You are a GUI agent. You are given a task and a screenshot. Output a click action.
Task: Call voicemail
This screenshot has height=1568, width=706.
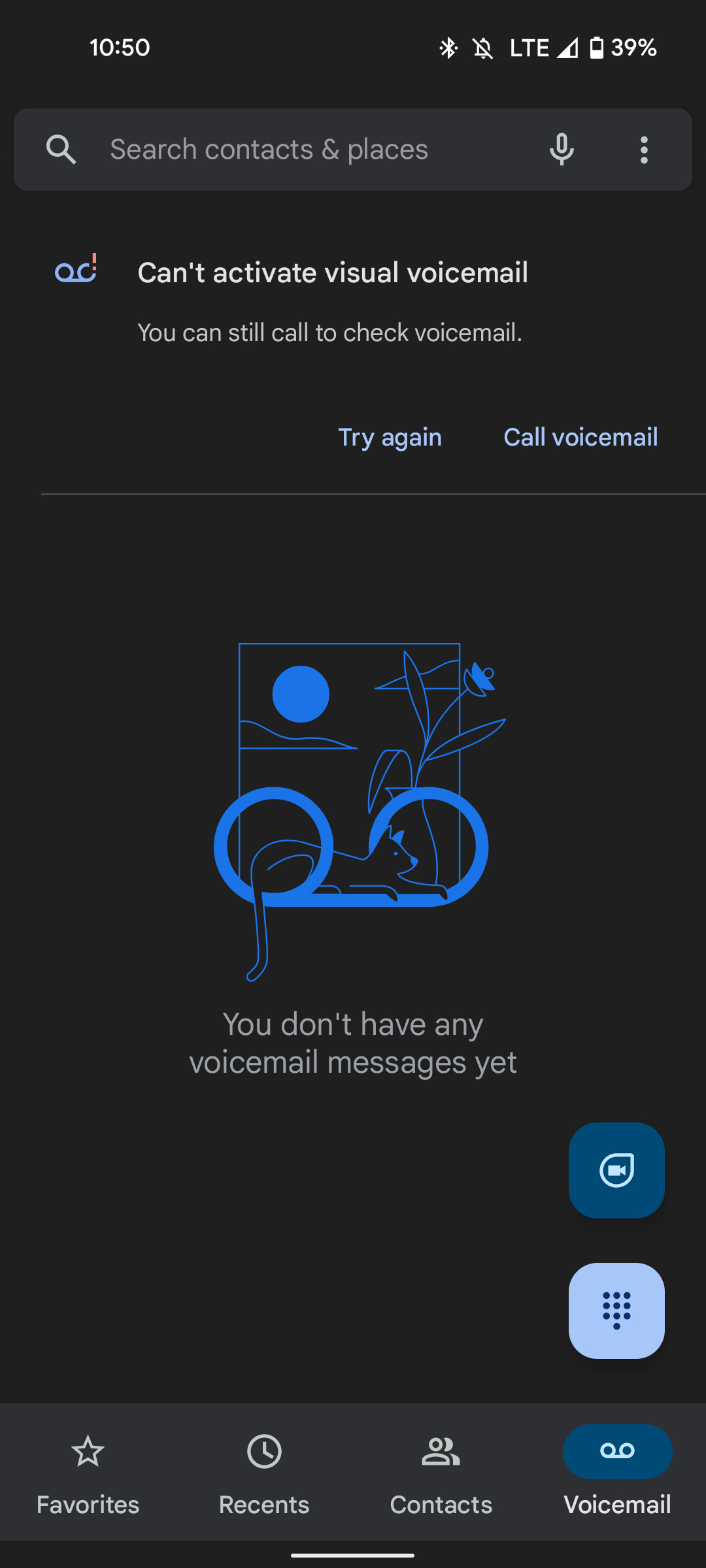point(580,437)
